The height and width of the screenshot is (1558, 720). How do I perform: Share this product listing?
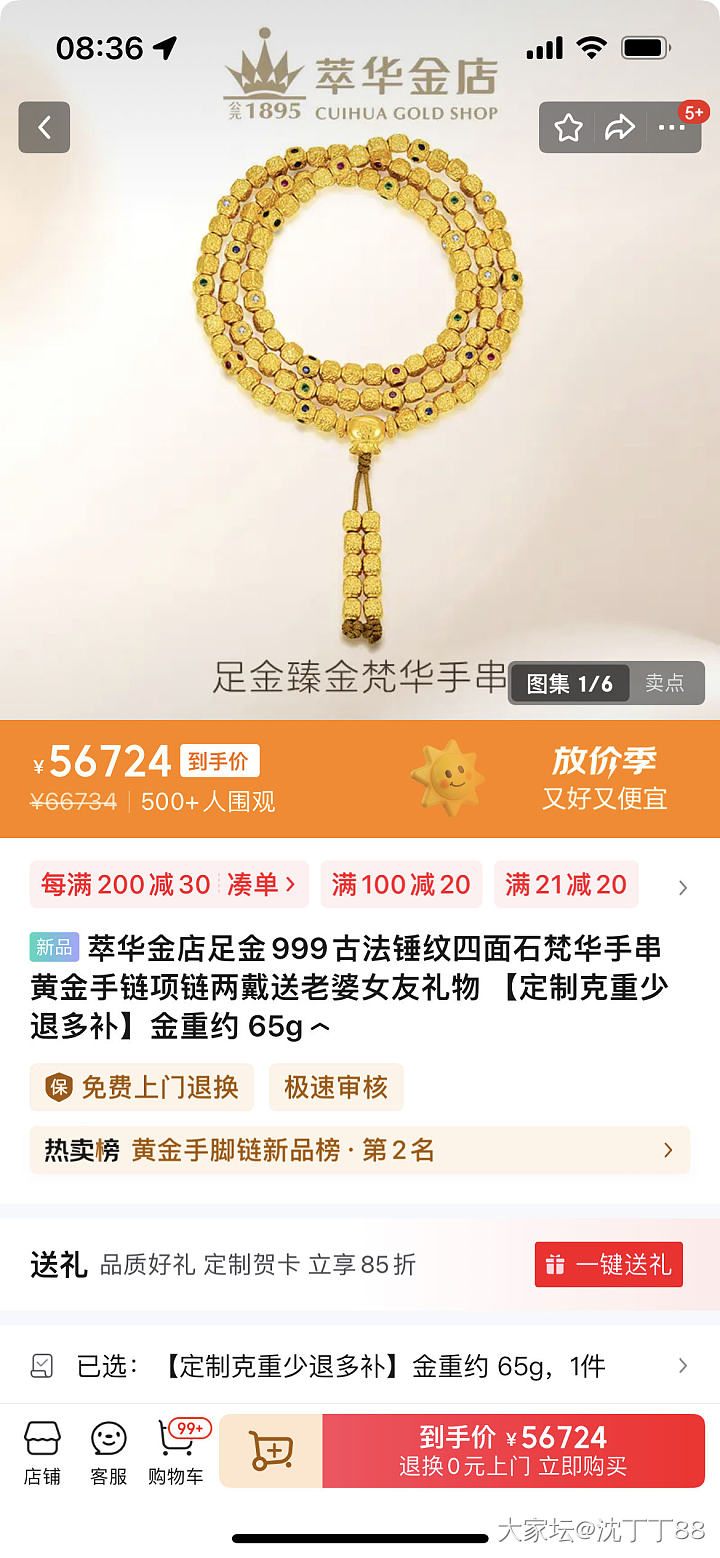pyautogui.click(x=620, y=127)
